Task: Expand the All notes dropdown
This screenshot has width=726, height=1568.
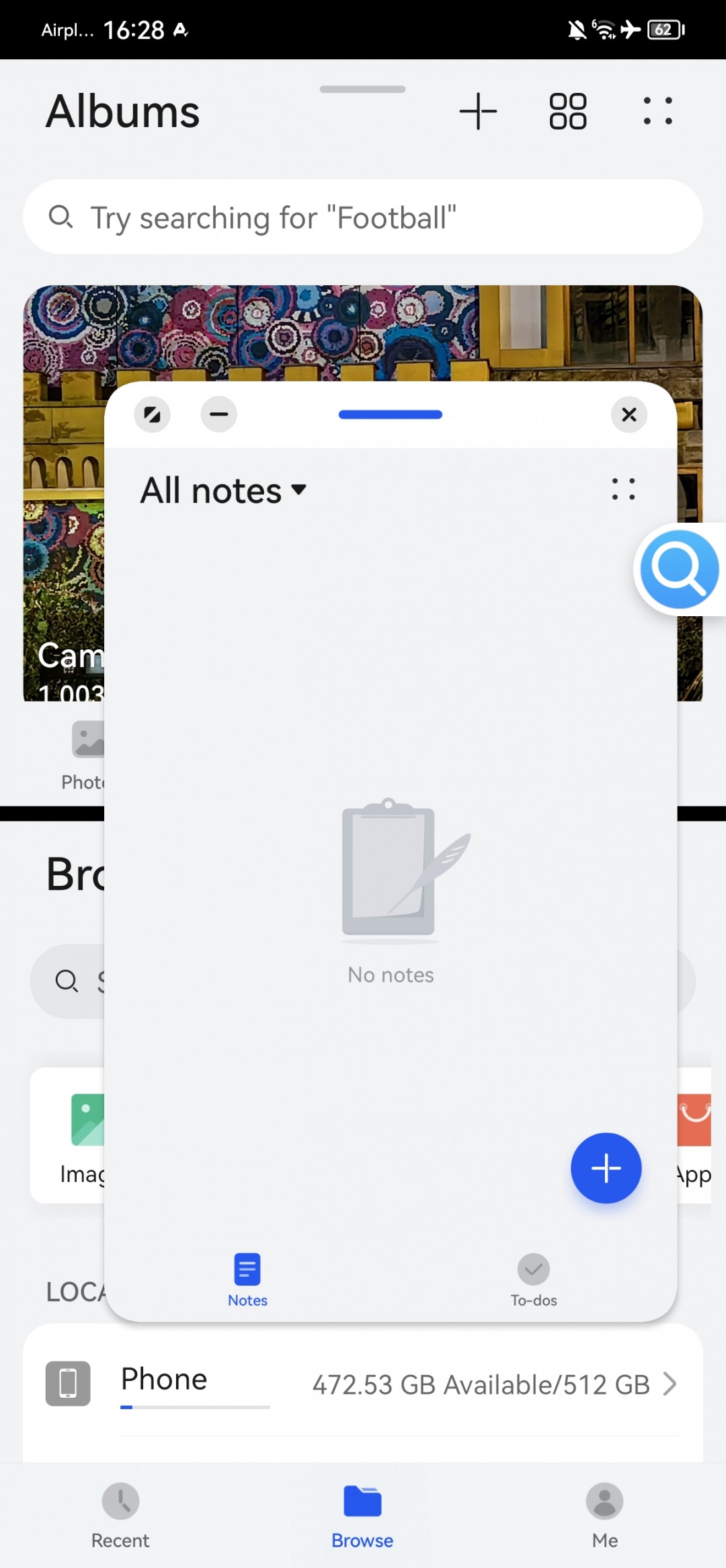Action: pos(223,490)
